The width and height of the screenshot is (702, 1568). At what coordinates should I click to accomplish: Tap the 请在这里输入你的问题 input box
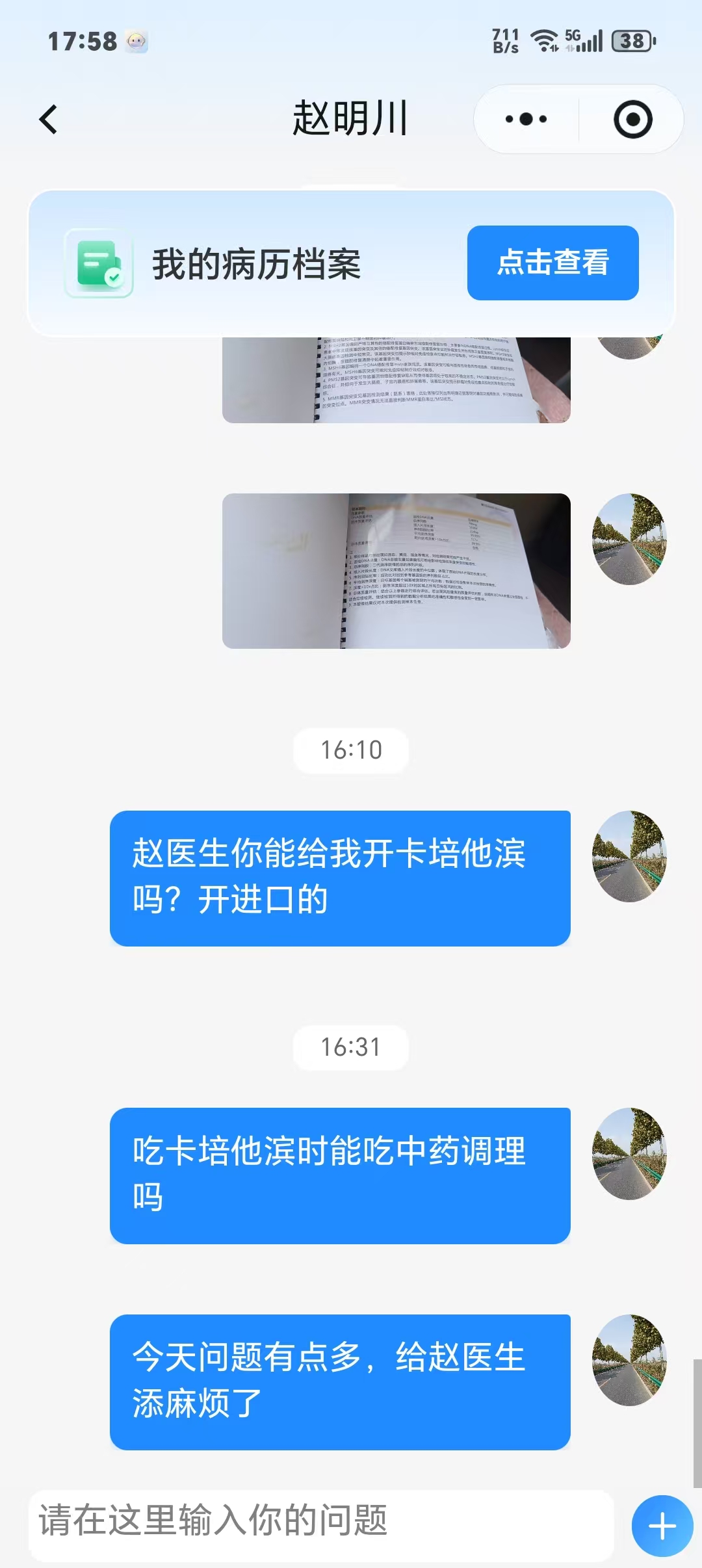[x=321, y=1521]
